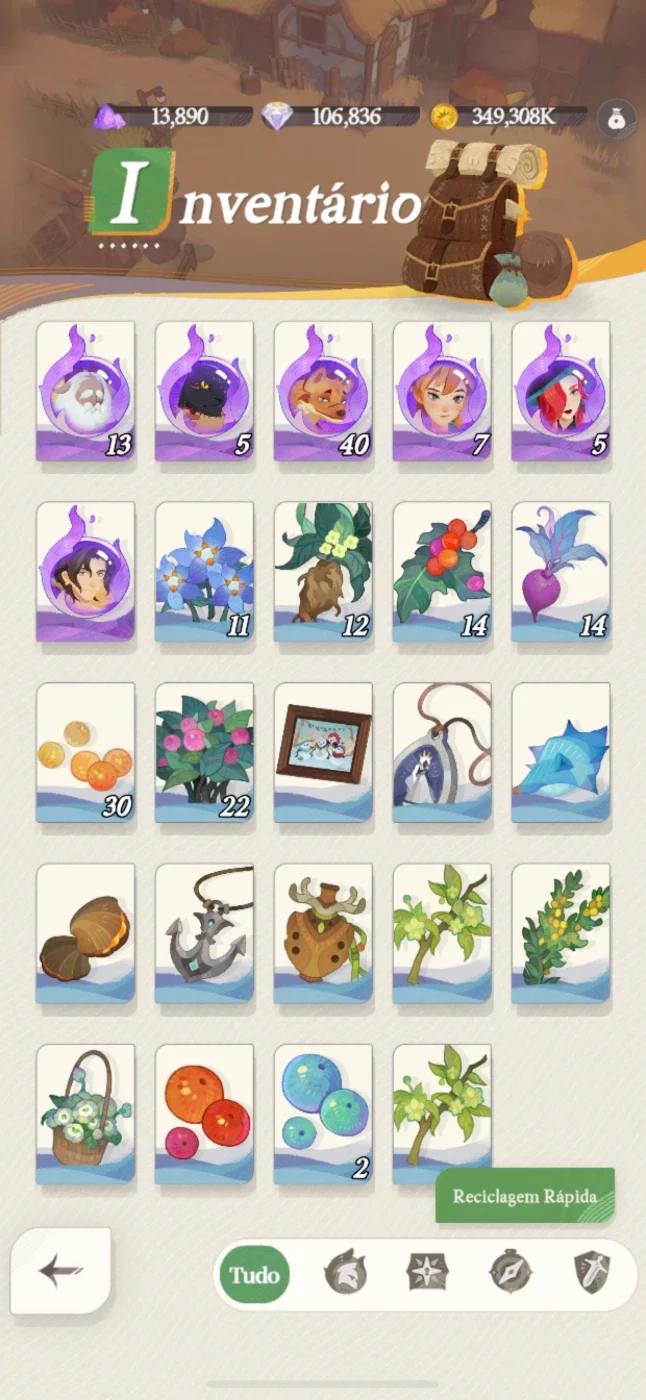Image resolution: width=646 pixels, height=1400 pixels.
Task: Tap the Reciclagem Rápida button
Action: point(525,1196)
